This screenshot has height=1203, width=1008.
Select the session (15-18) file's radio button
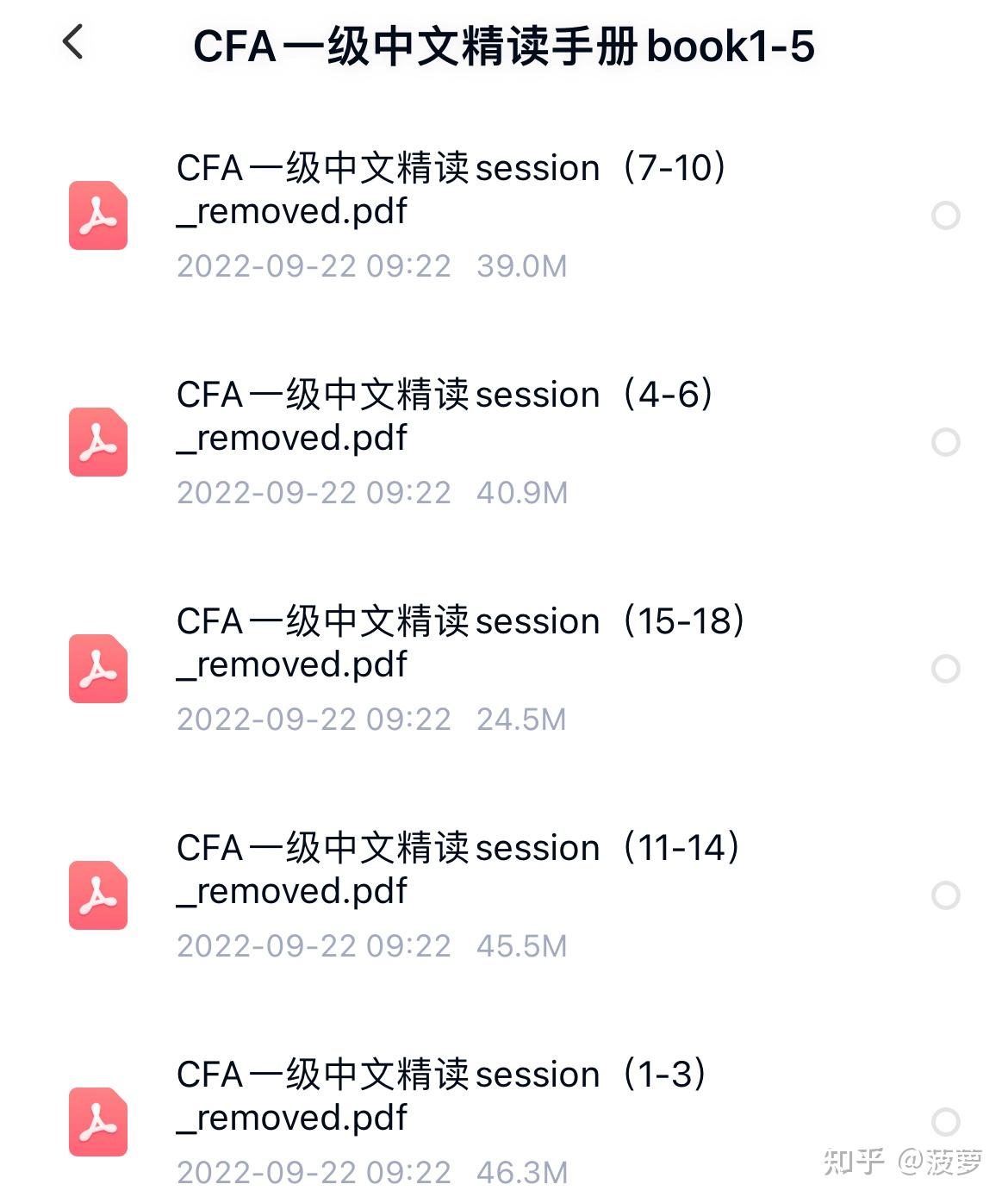[946, 669]
